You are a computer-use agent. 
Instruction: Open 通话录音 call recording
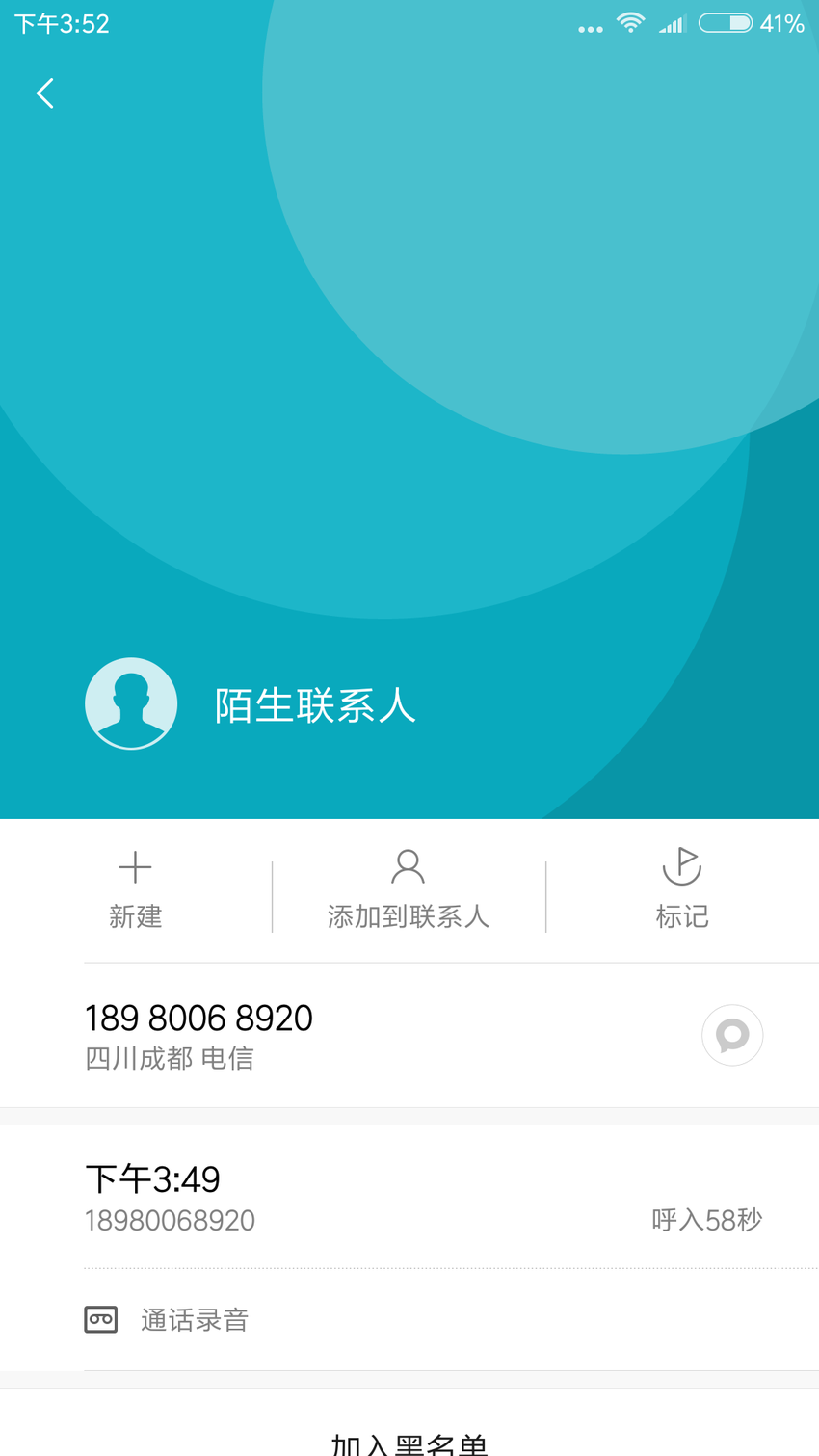click(409, 1319)
